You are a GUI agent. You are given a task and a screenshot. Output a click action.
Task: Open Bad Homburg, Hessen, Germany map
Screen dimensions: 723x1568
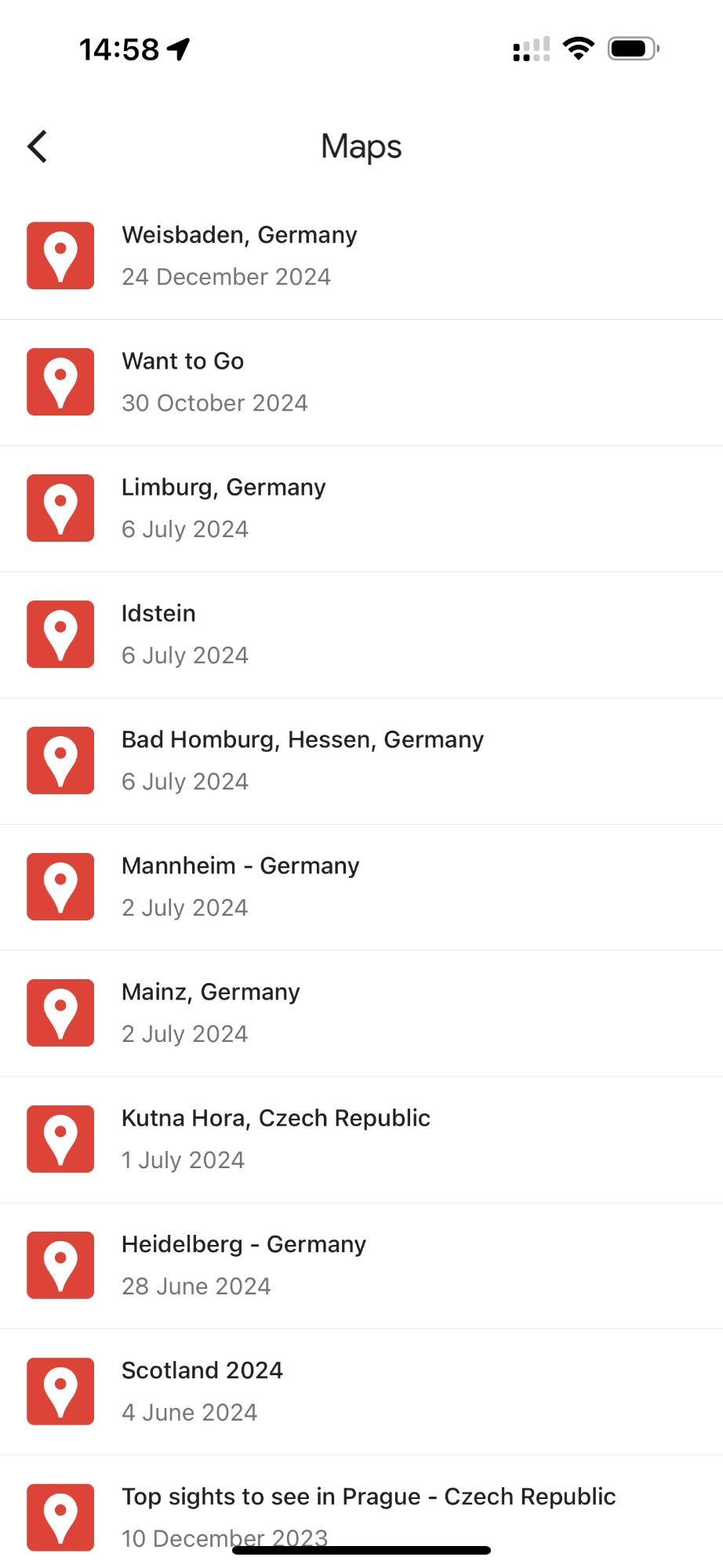click(361, 761)
